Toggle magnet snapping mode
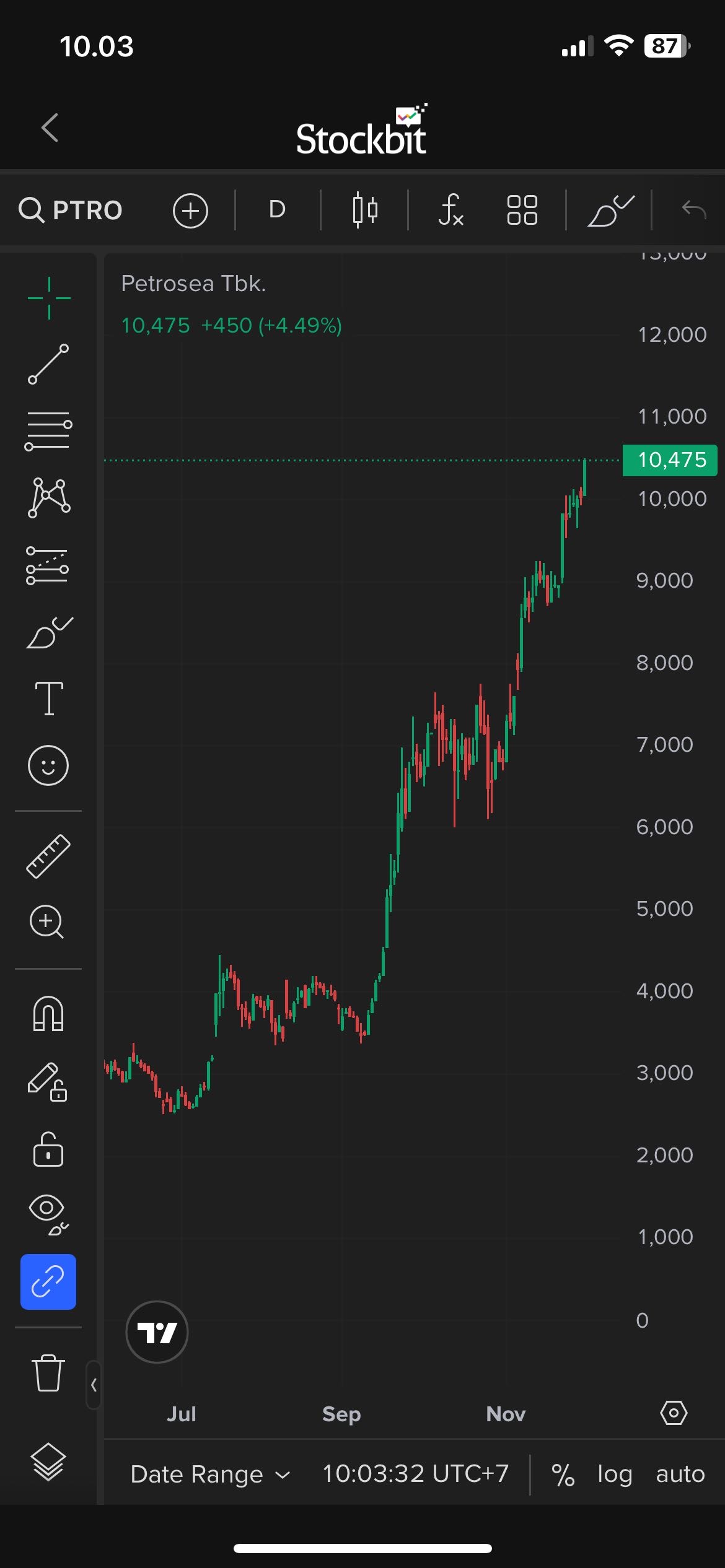 pos(48,1014)
